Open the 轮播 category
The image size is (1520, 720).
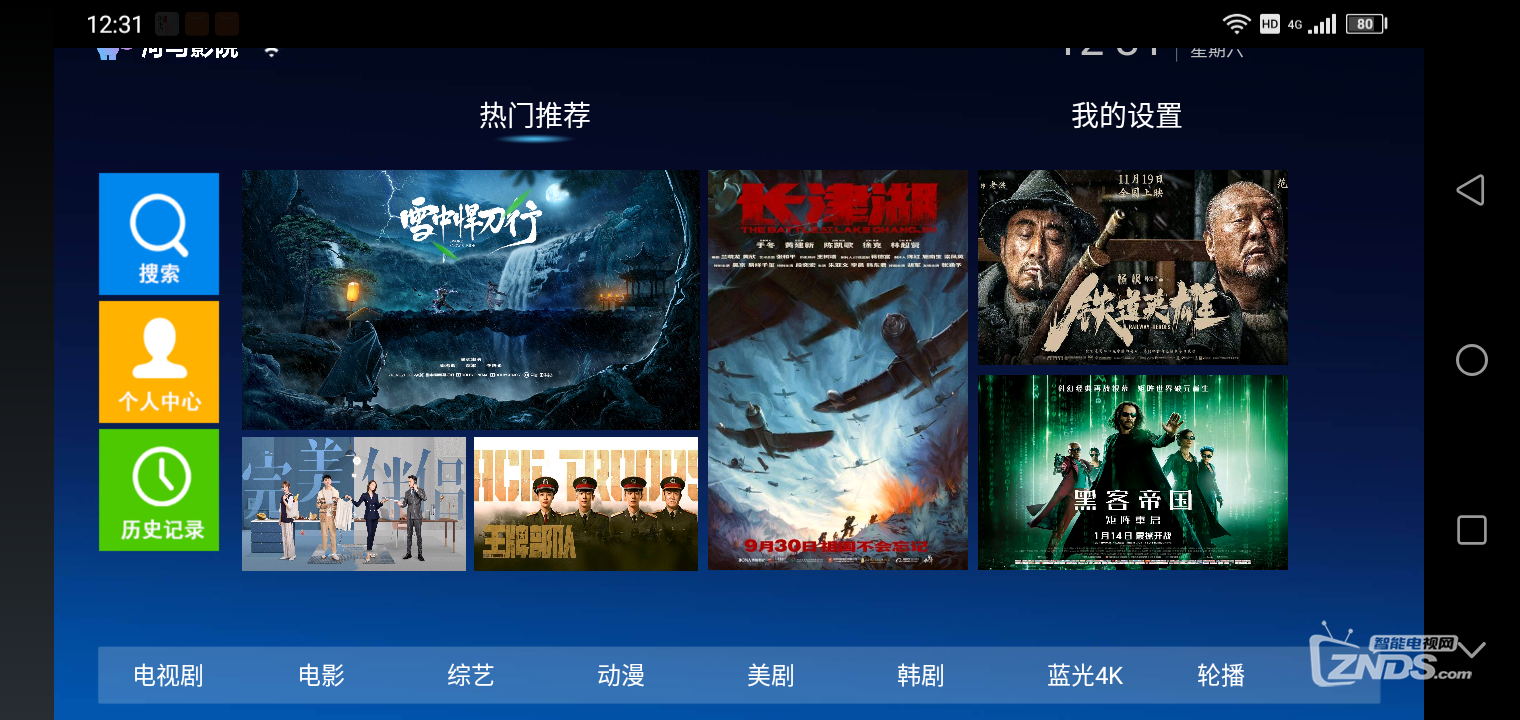(1220, 676)
